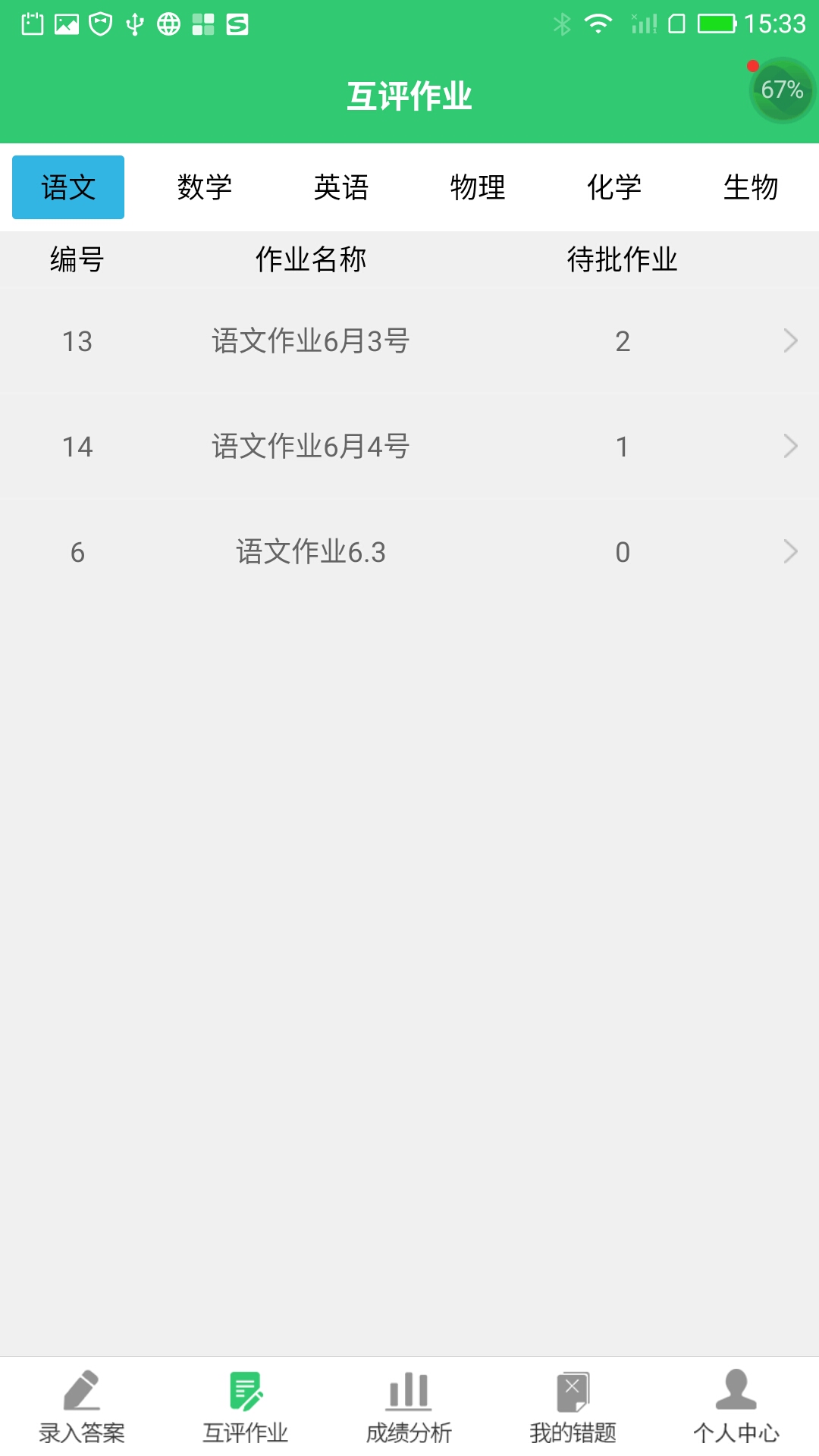The image size is (819, 1456).
Task: Switch to the 数学 subject tab
Action: [205, 188]
